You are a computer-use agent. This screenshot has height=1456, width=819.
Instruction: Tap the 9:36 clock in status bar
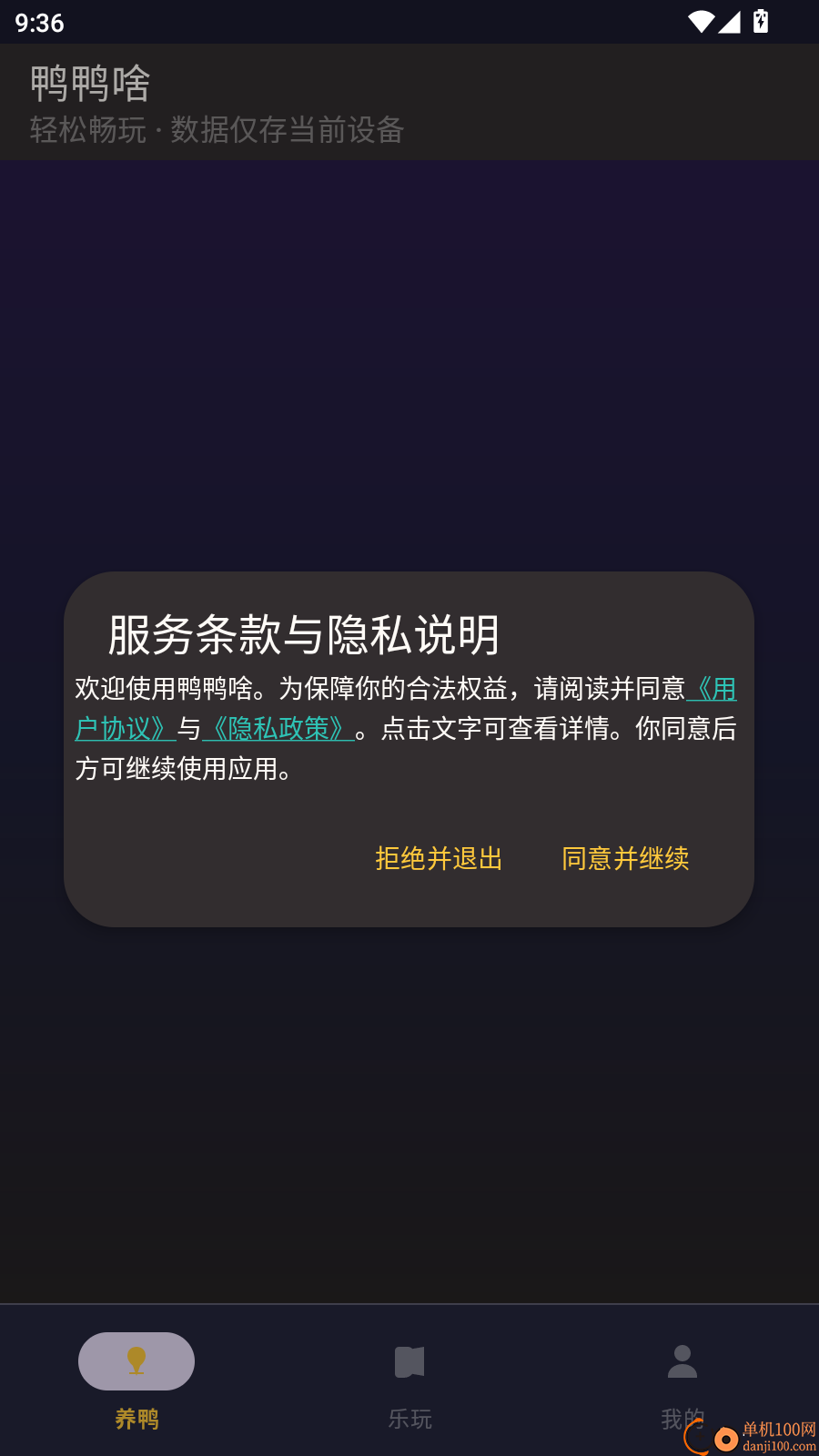coord(38,23)
